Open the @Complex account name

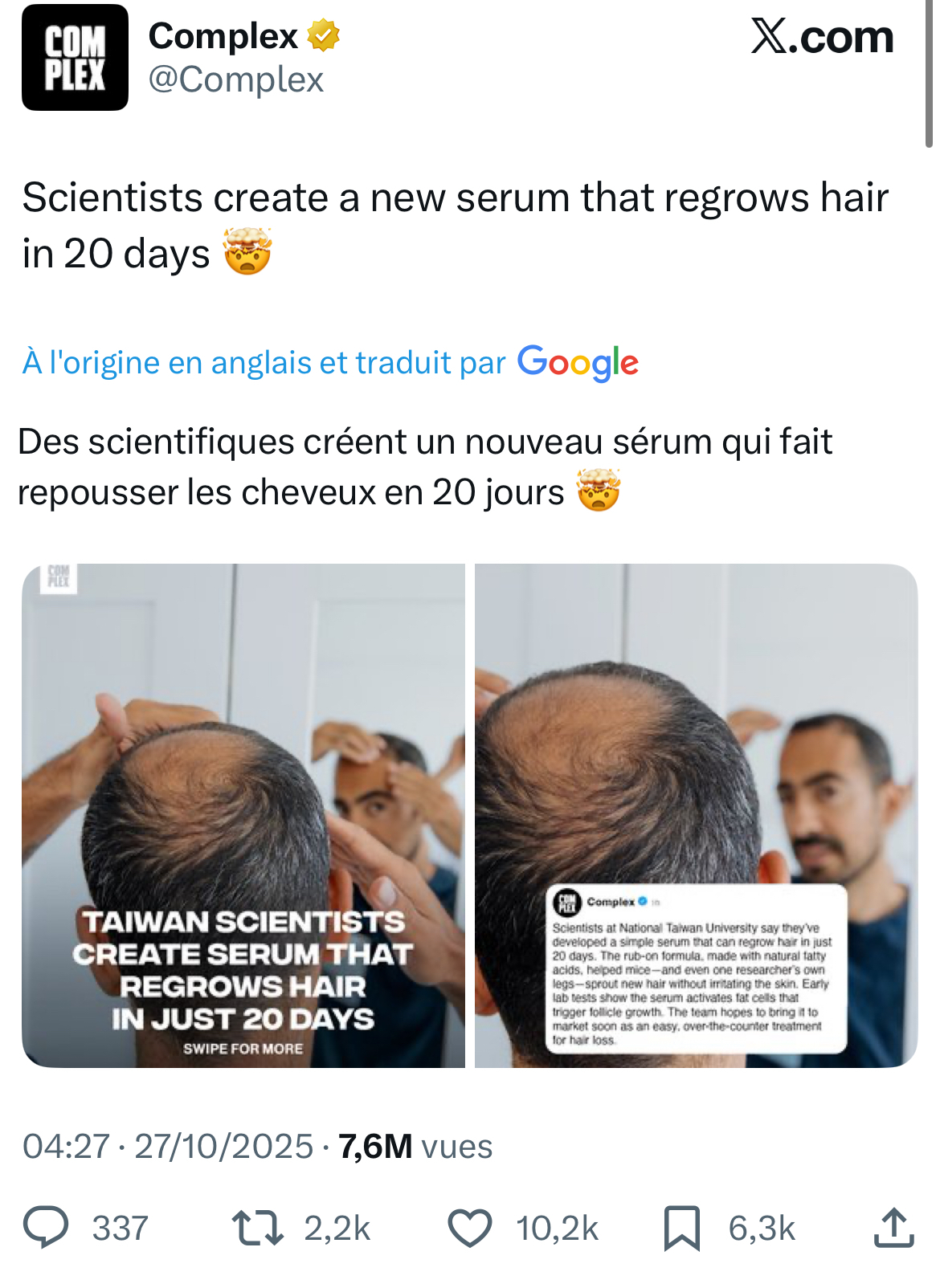point(235,79)
